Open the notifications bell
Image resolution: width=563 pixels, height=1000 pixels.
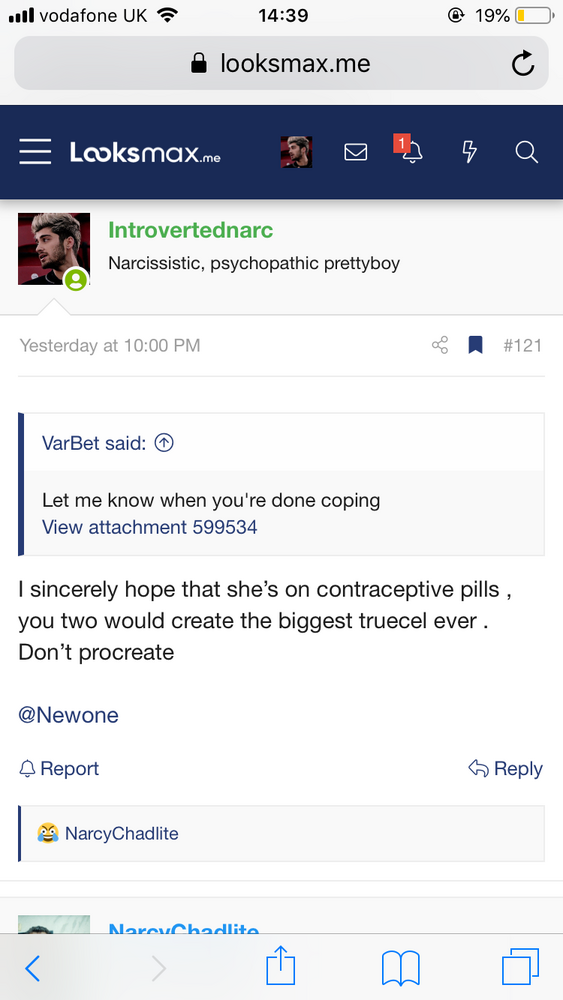[411, 151]
